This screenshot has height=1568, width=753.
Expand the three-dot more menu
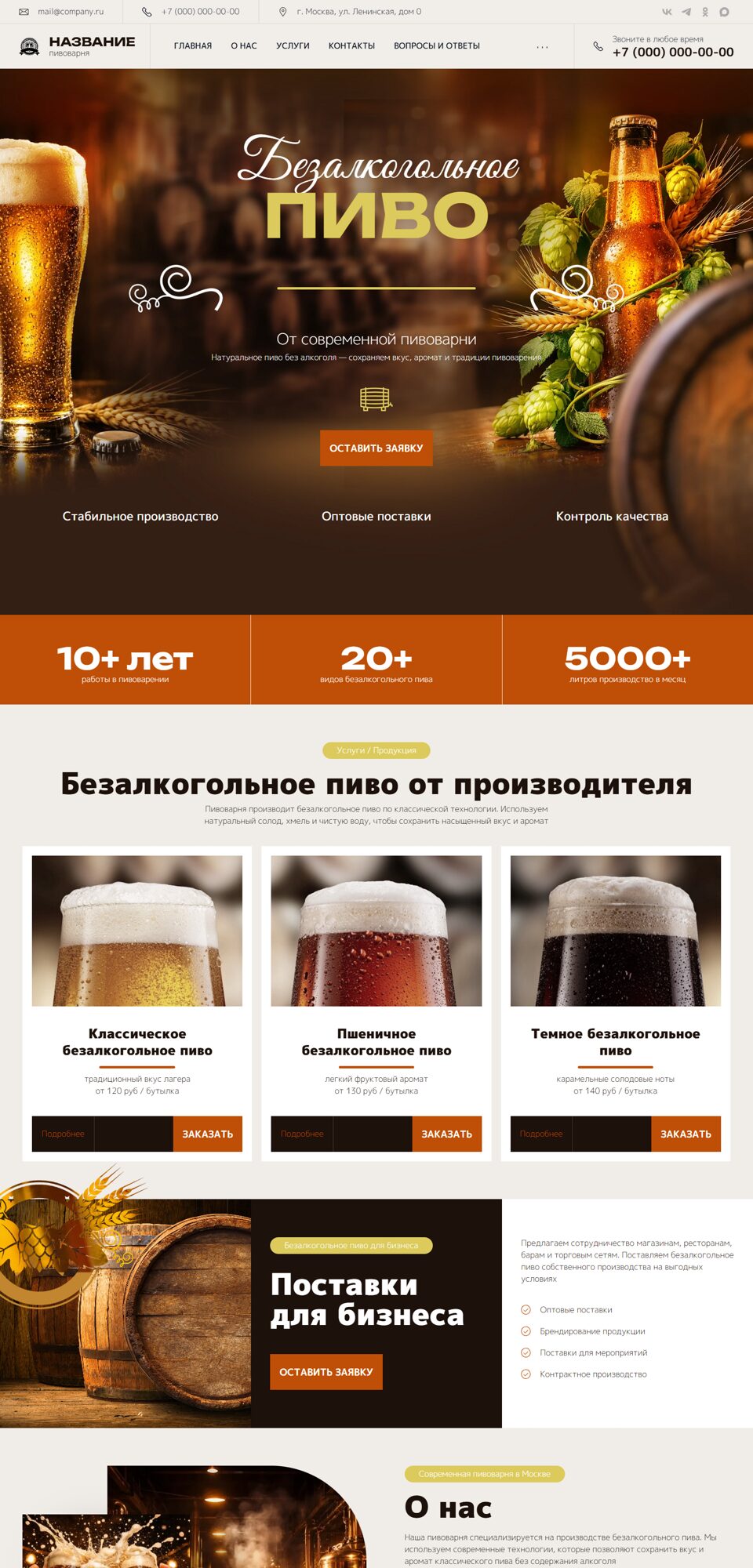tap(542, 47)
